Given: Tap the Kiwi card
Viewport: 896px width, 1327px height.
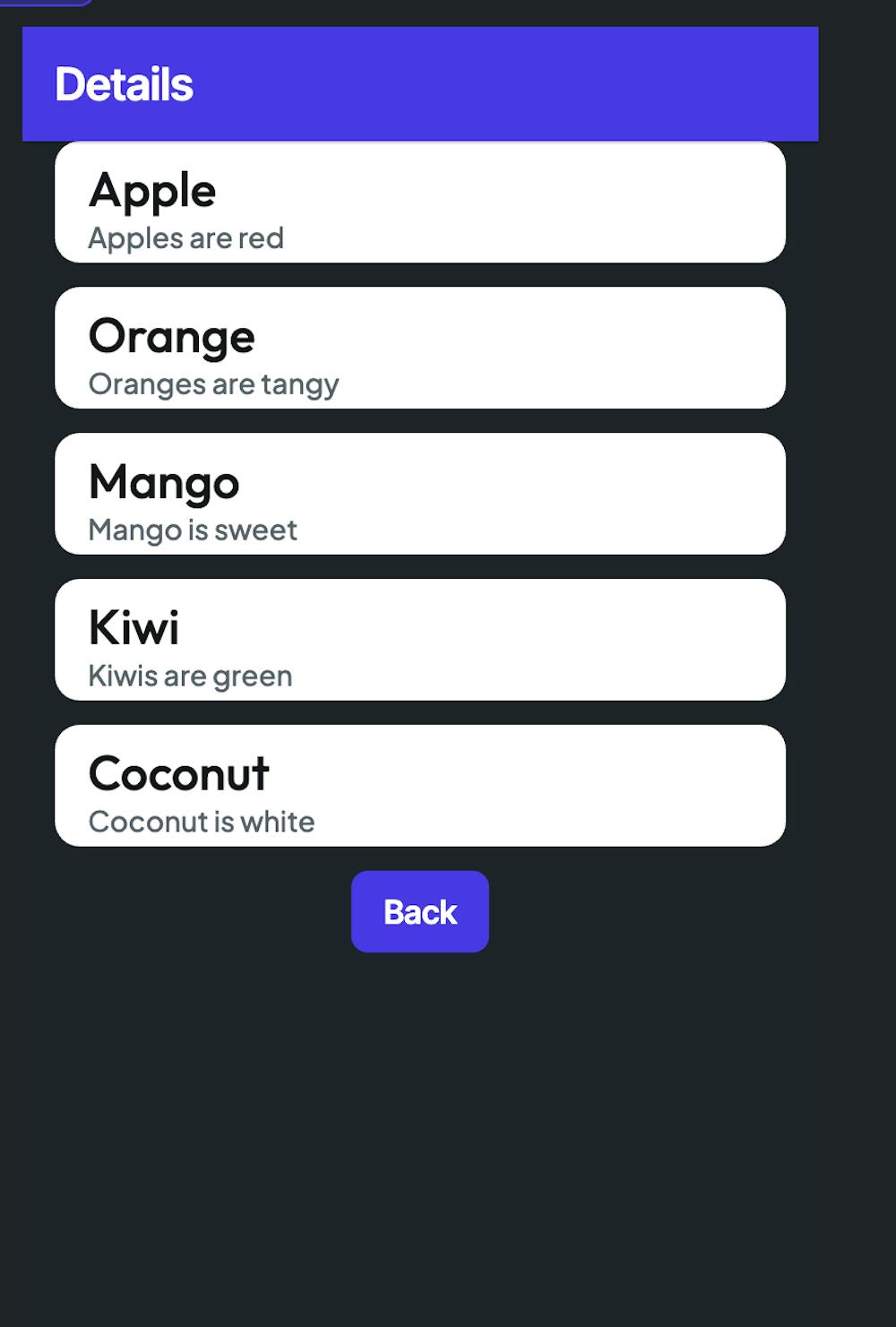Looking at the screenshot, I should [419, 640].
